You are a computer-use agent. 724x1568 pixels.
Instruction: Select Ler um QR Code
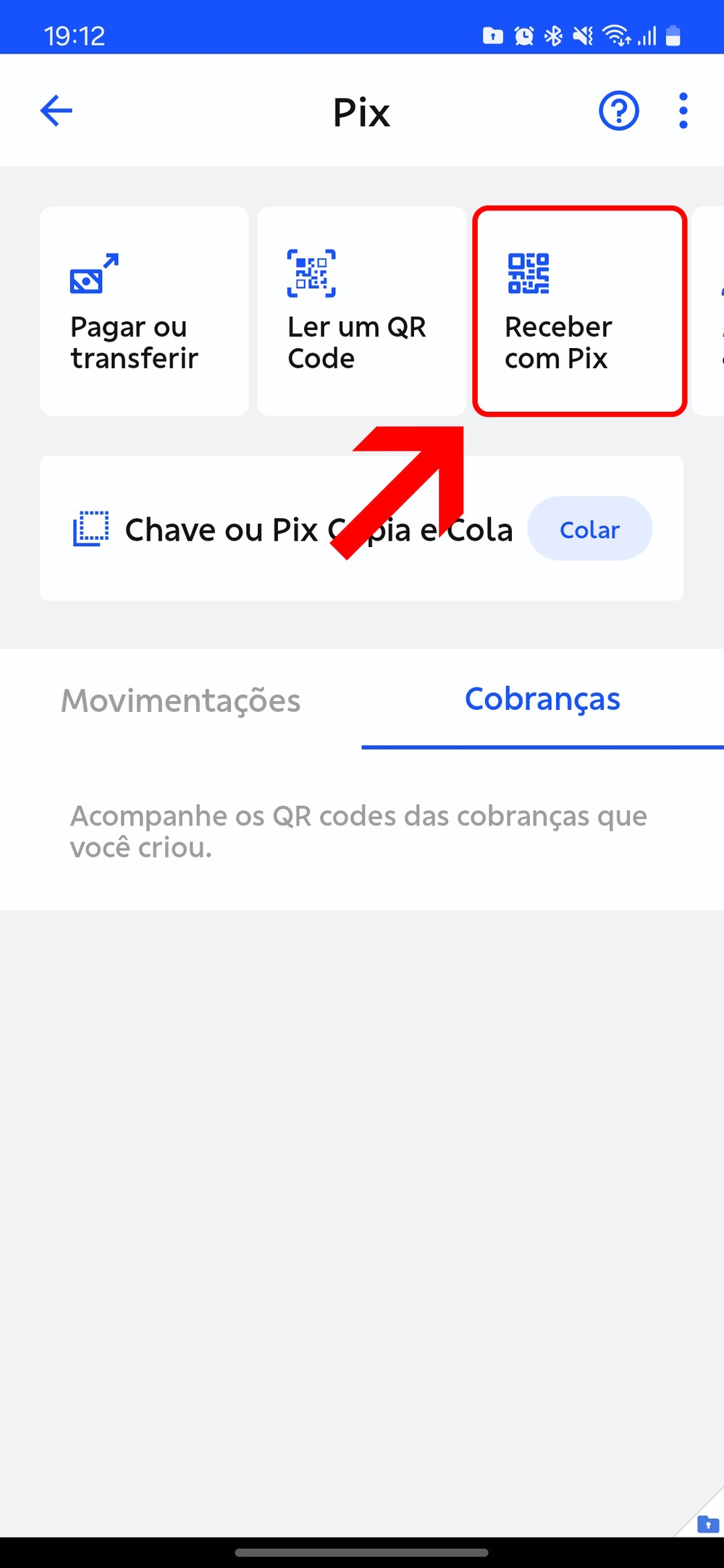point(361,311)
